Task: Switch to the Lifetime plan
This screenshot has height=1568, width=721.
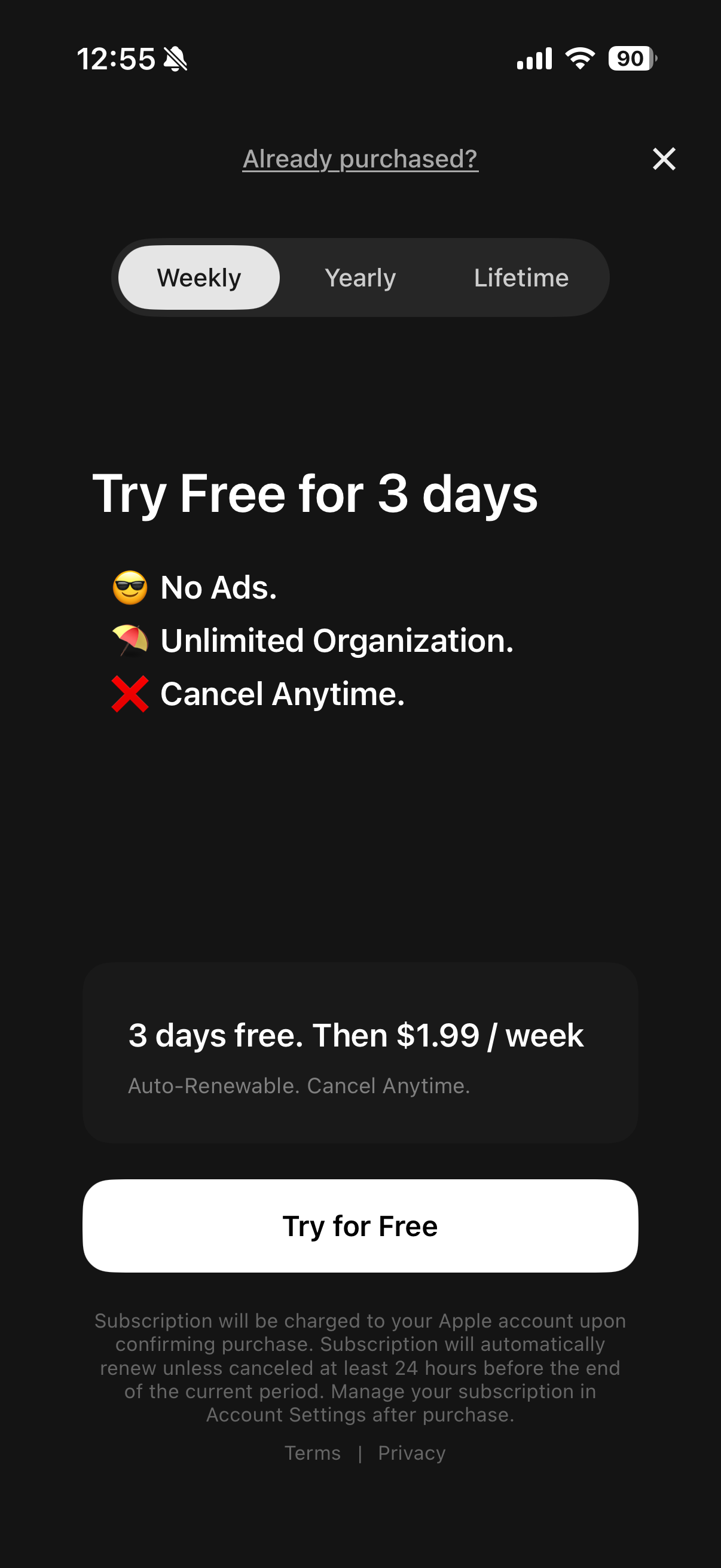Action: (521, 277)
